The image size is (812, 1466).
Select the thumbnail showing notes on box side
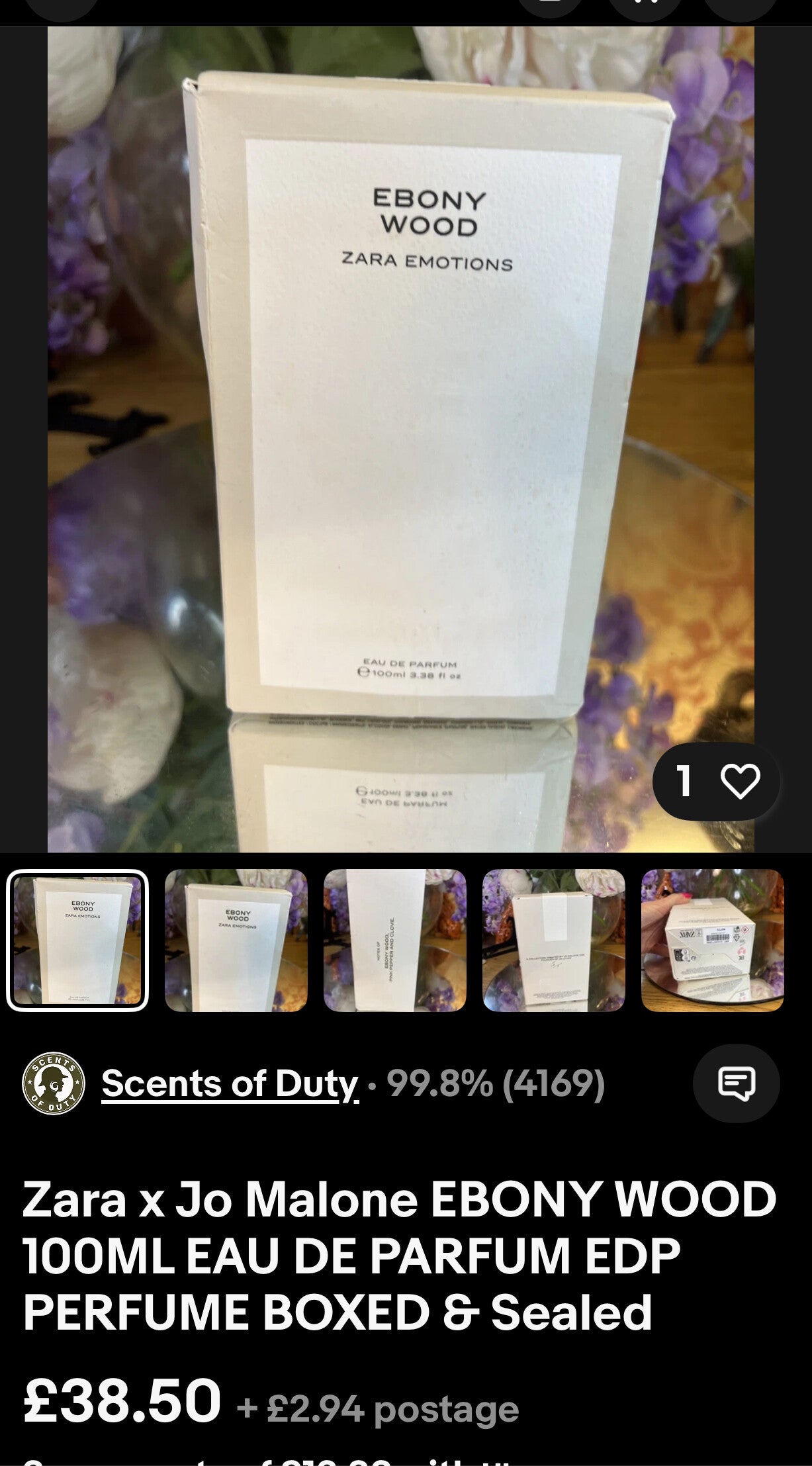(395, 940)
